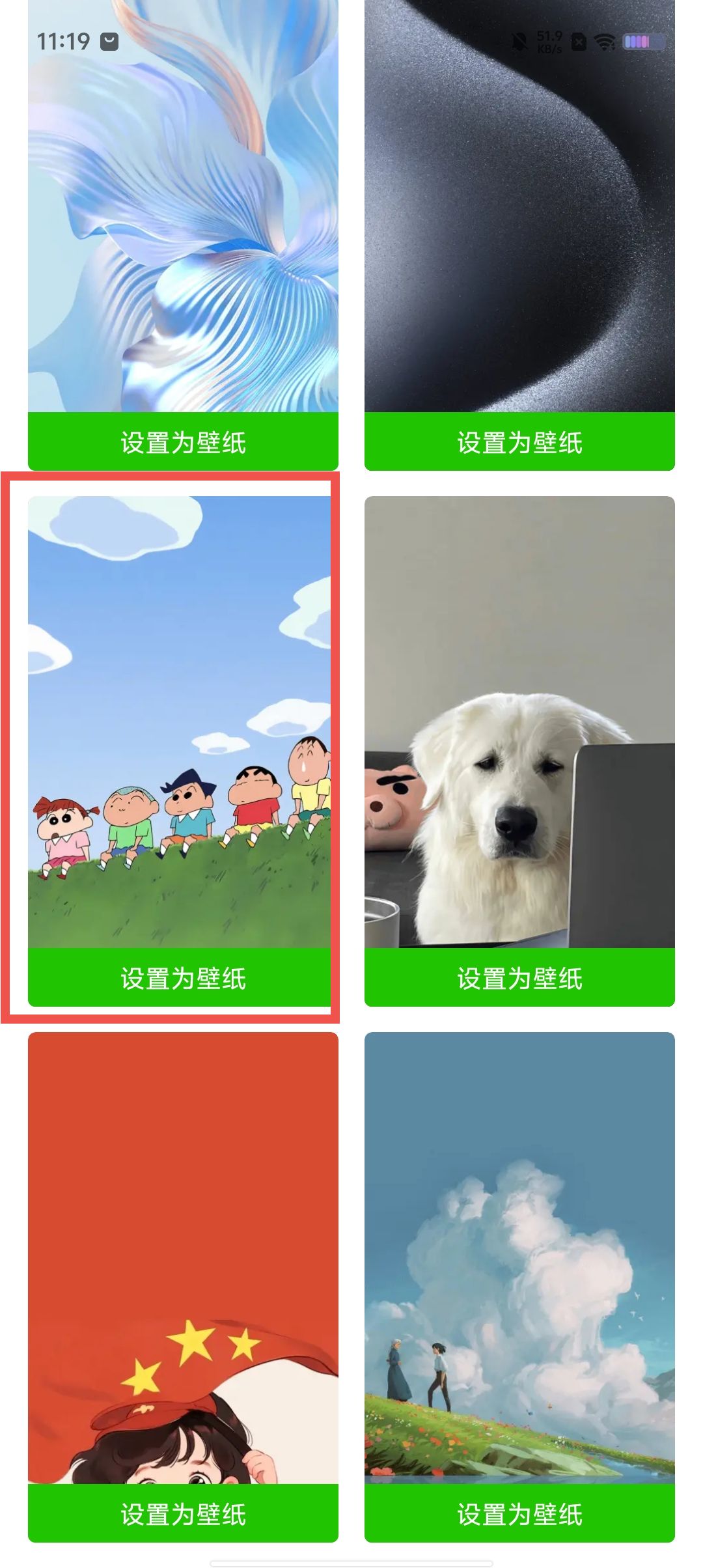Set the cloud meadow painting as wallpaper

(x=519, y=1514)
